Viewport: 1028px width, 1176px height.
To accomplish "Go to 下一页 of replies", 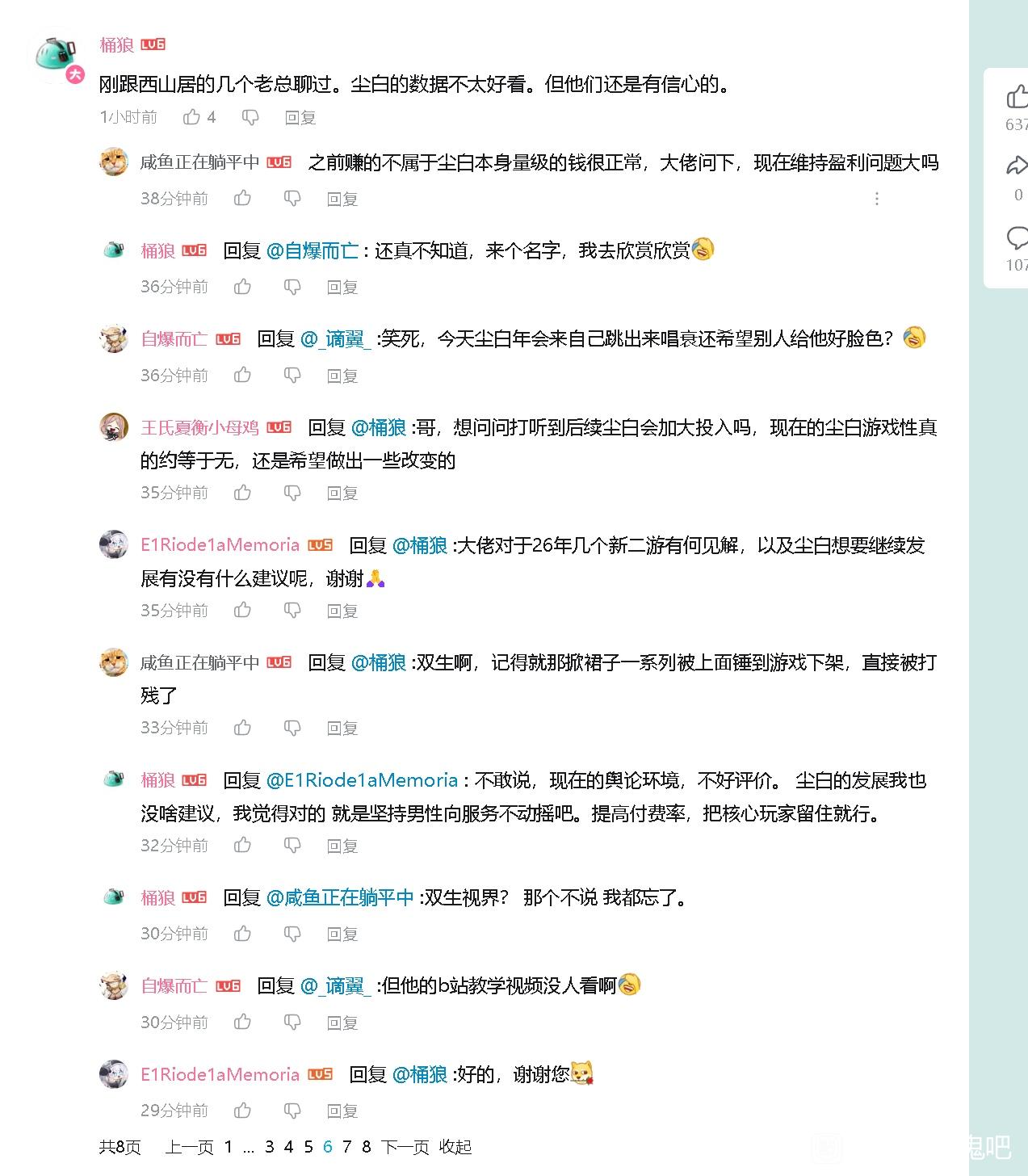I will click(405, 1147).
